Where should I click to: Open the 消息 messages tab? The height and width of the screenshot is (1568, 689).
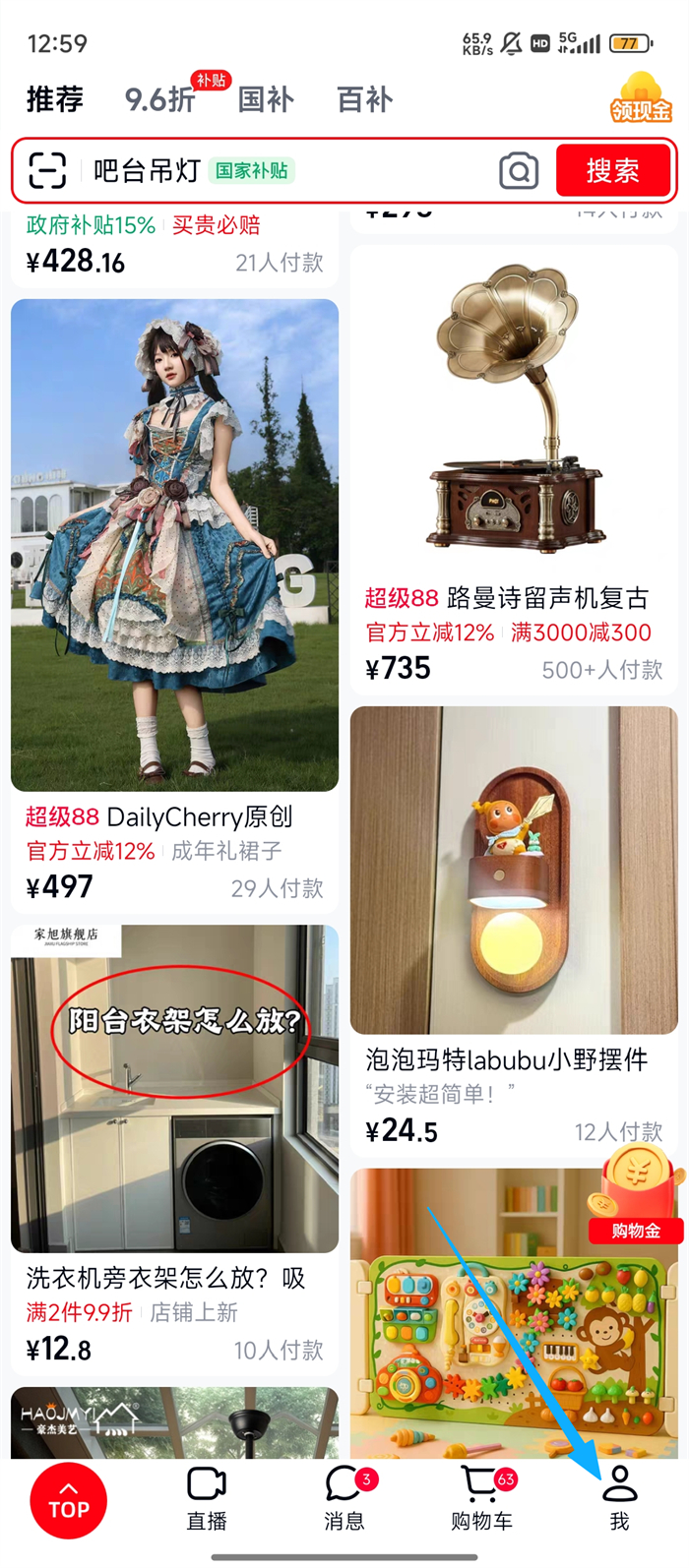(344, 1499)
